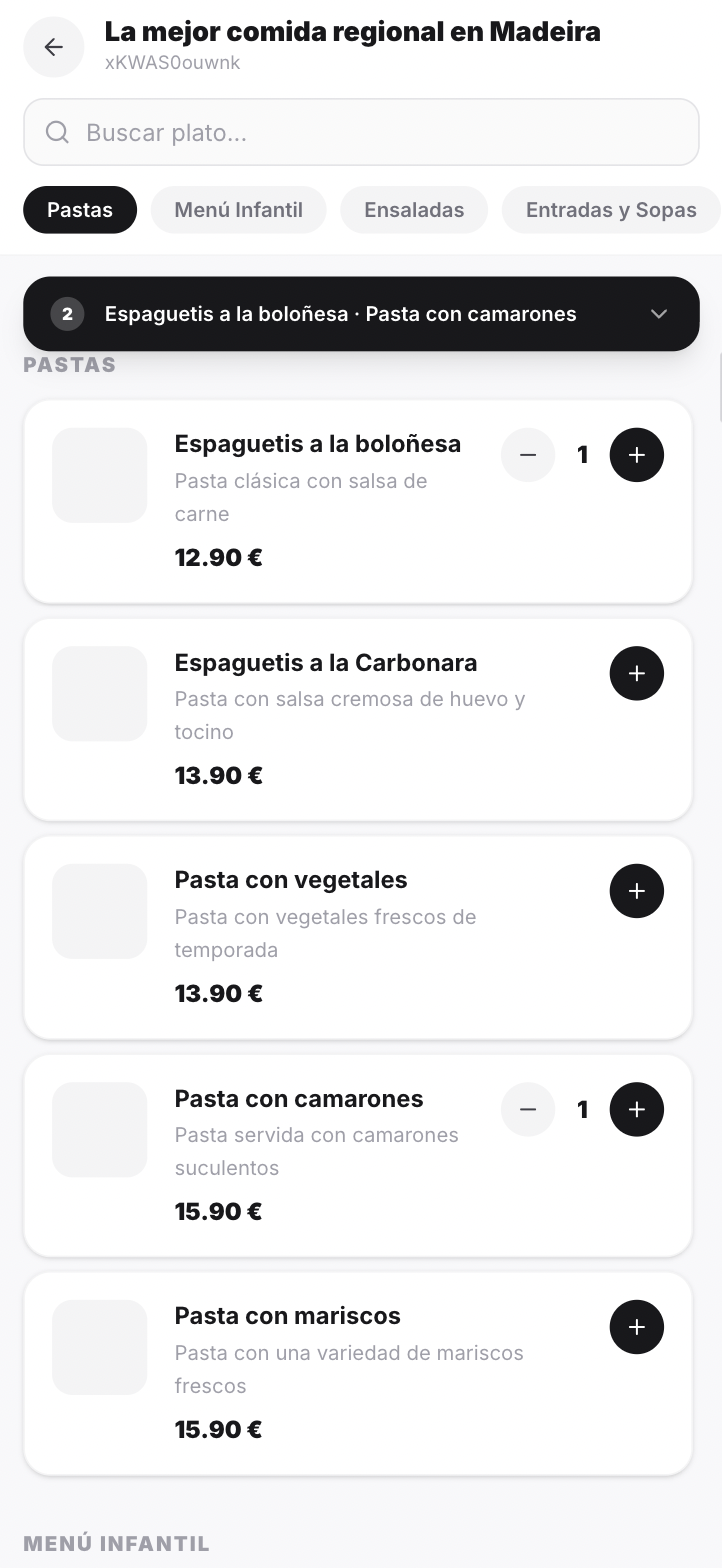Click the Buscar plato search field
The width and height of the screenshot is (722, 1568).
[360, 131]
